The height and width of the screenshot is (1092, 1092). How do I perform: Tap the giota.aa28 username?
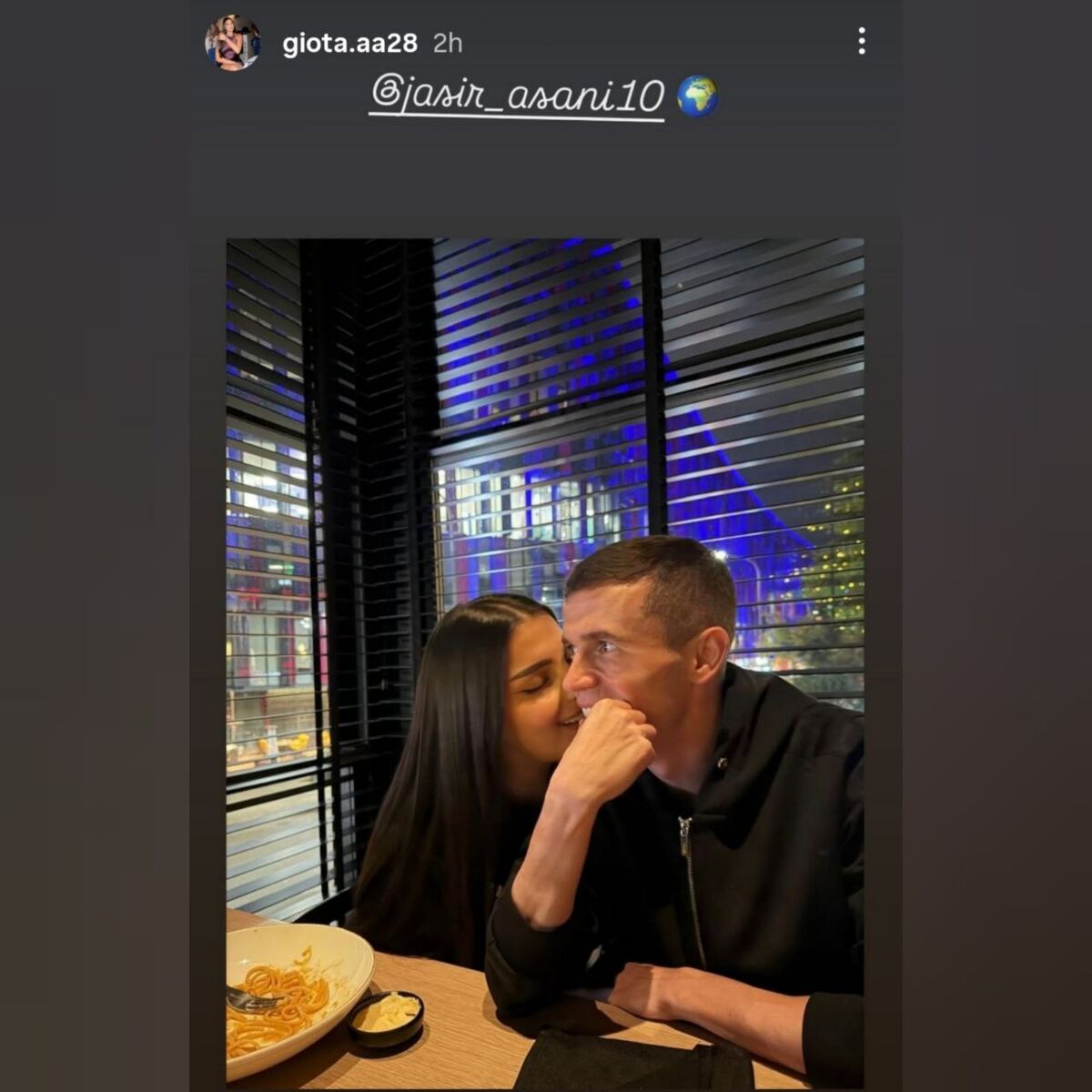point(349,43)
